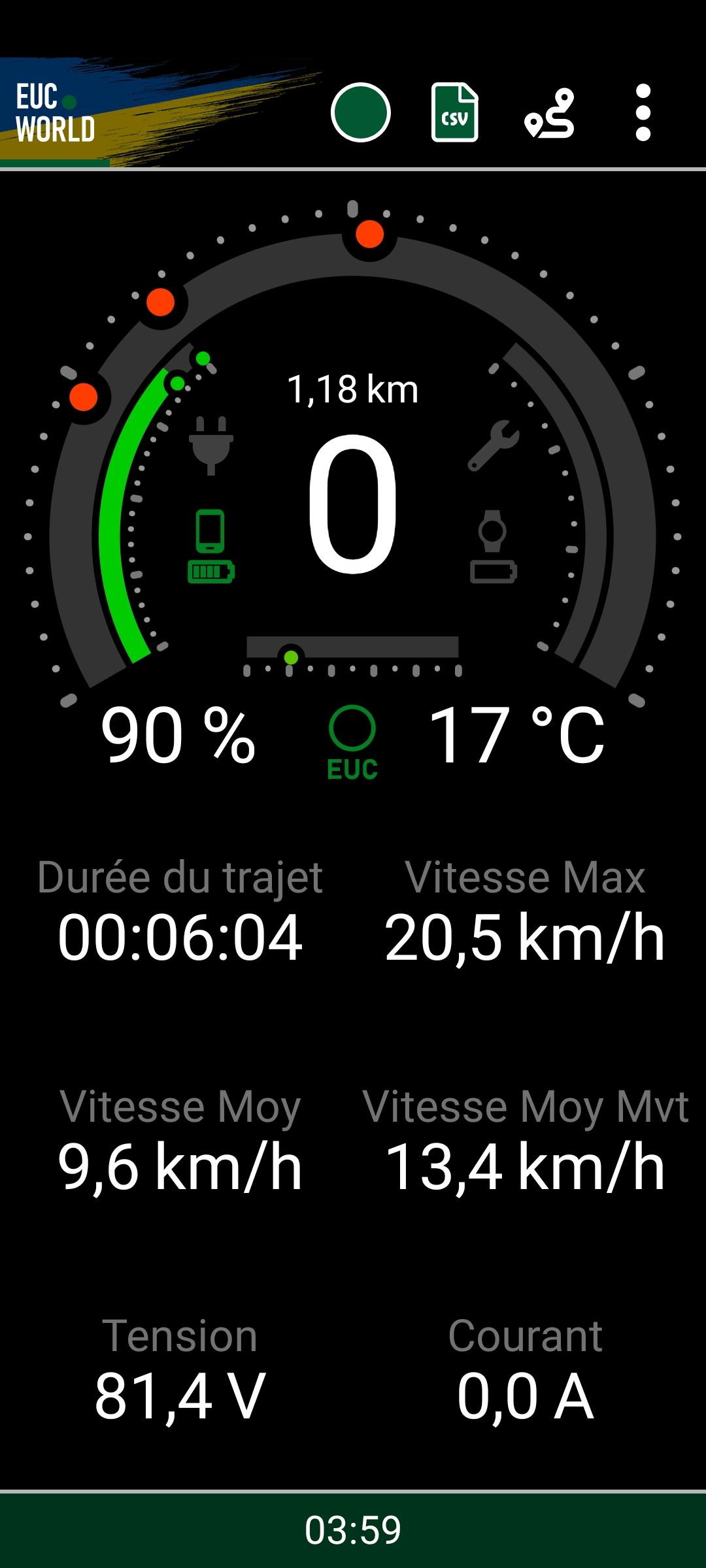The height and width of the screenshot is (1568, 706).
Task: Tap the green EUC status circle
Action: pyautogui.click(x=352, y=743)
